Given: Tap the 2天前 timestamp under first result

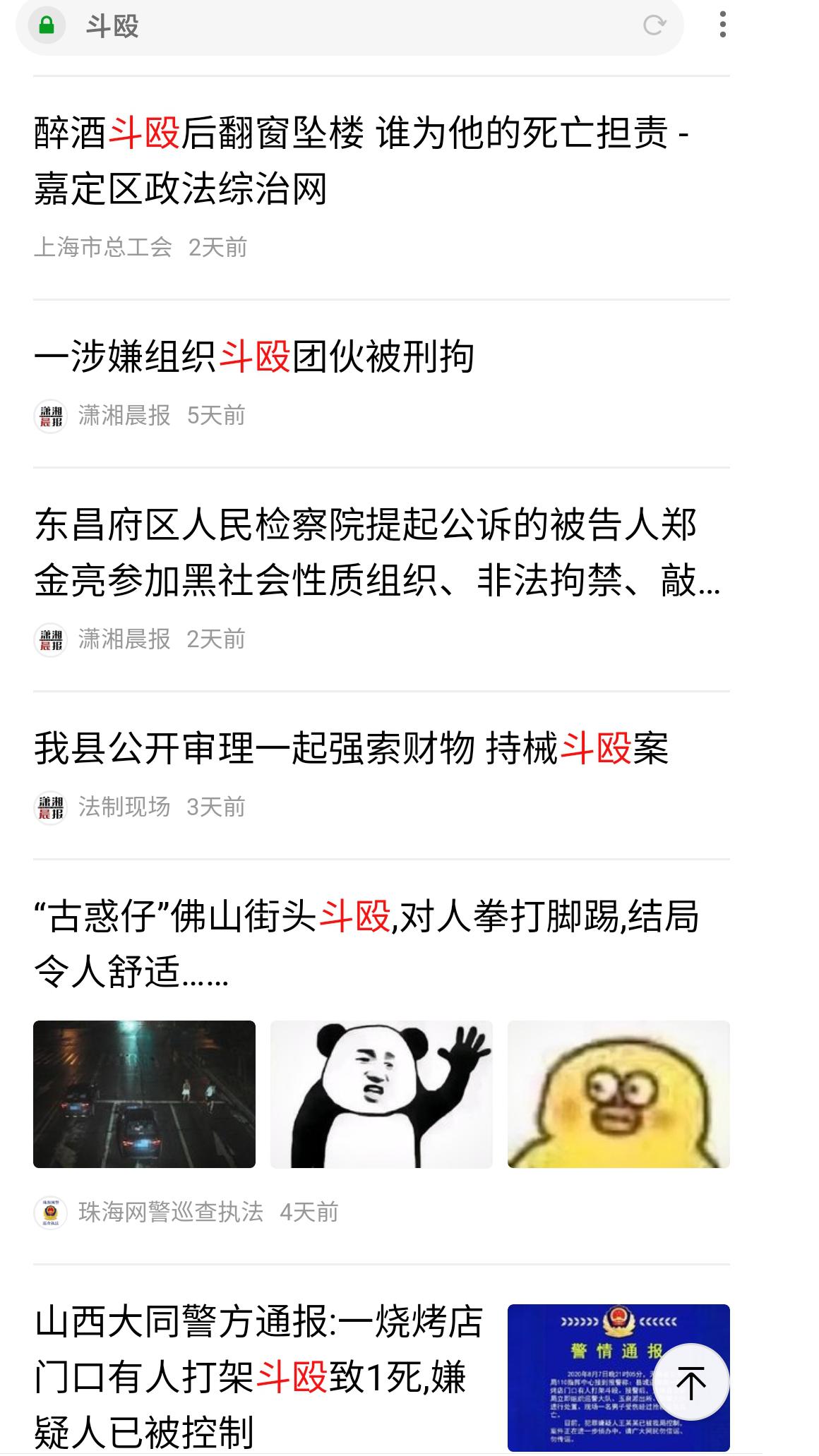Looking at the screenshot, I should coord(219,248).
